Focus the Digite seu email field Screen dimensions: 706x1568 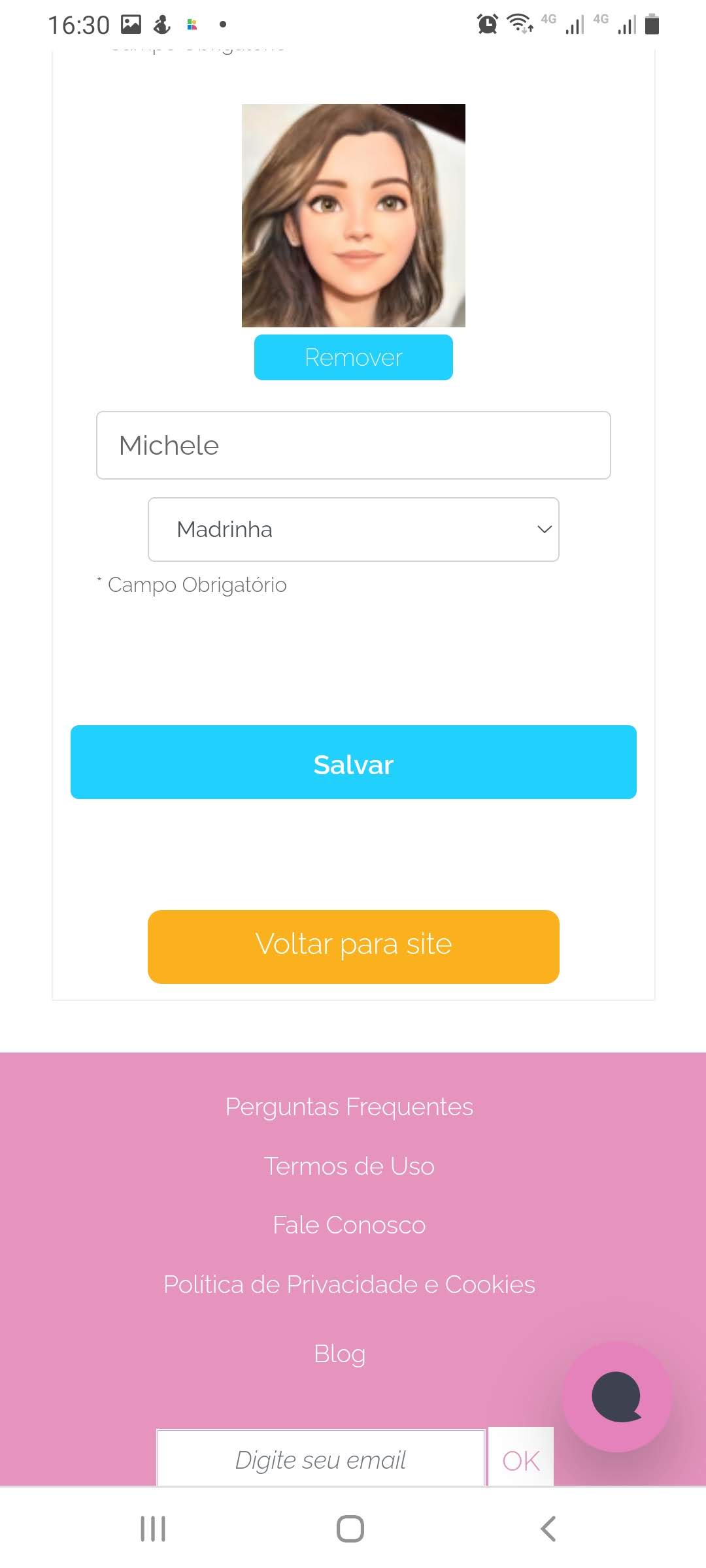[320, 1460]
